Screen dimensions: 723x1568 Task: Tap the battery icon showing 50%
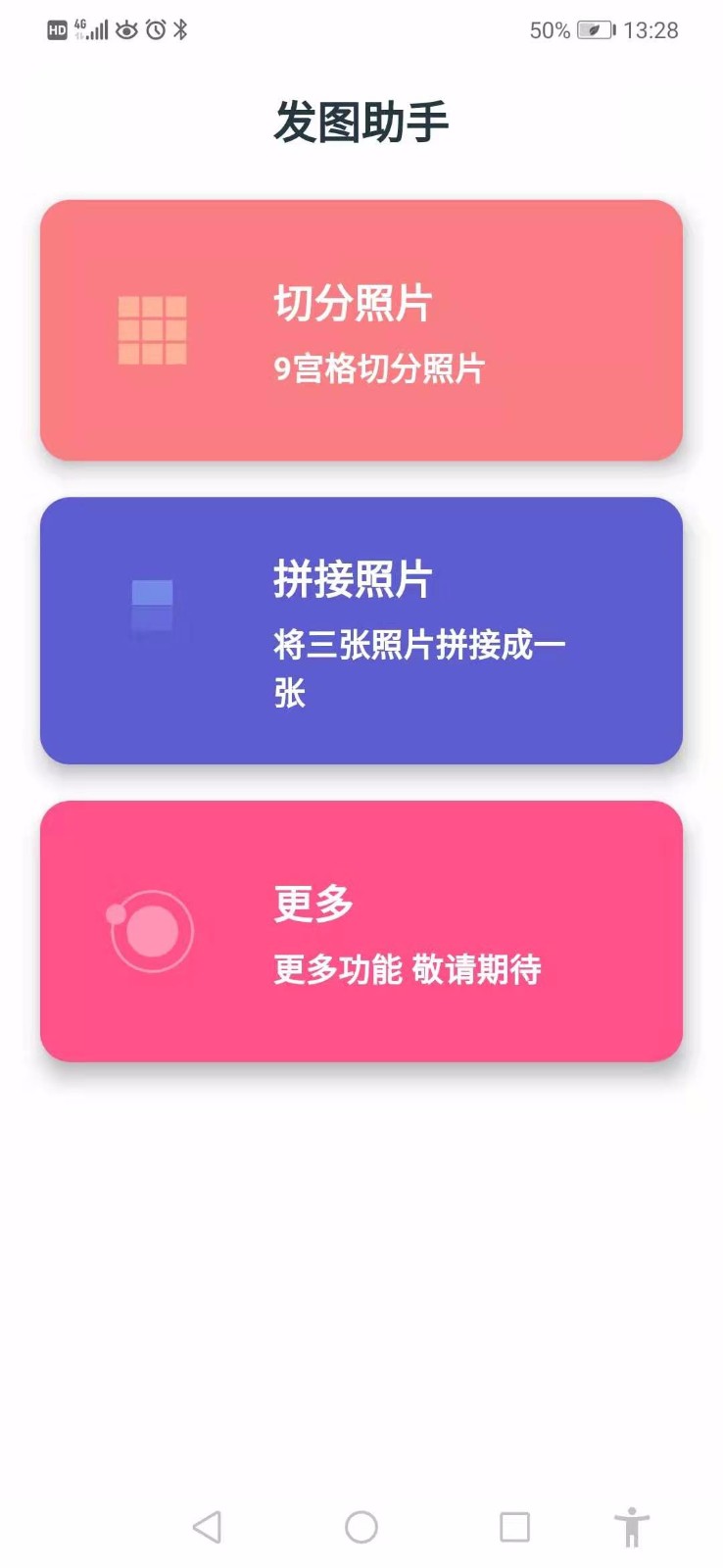(596, 29)
